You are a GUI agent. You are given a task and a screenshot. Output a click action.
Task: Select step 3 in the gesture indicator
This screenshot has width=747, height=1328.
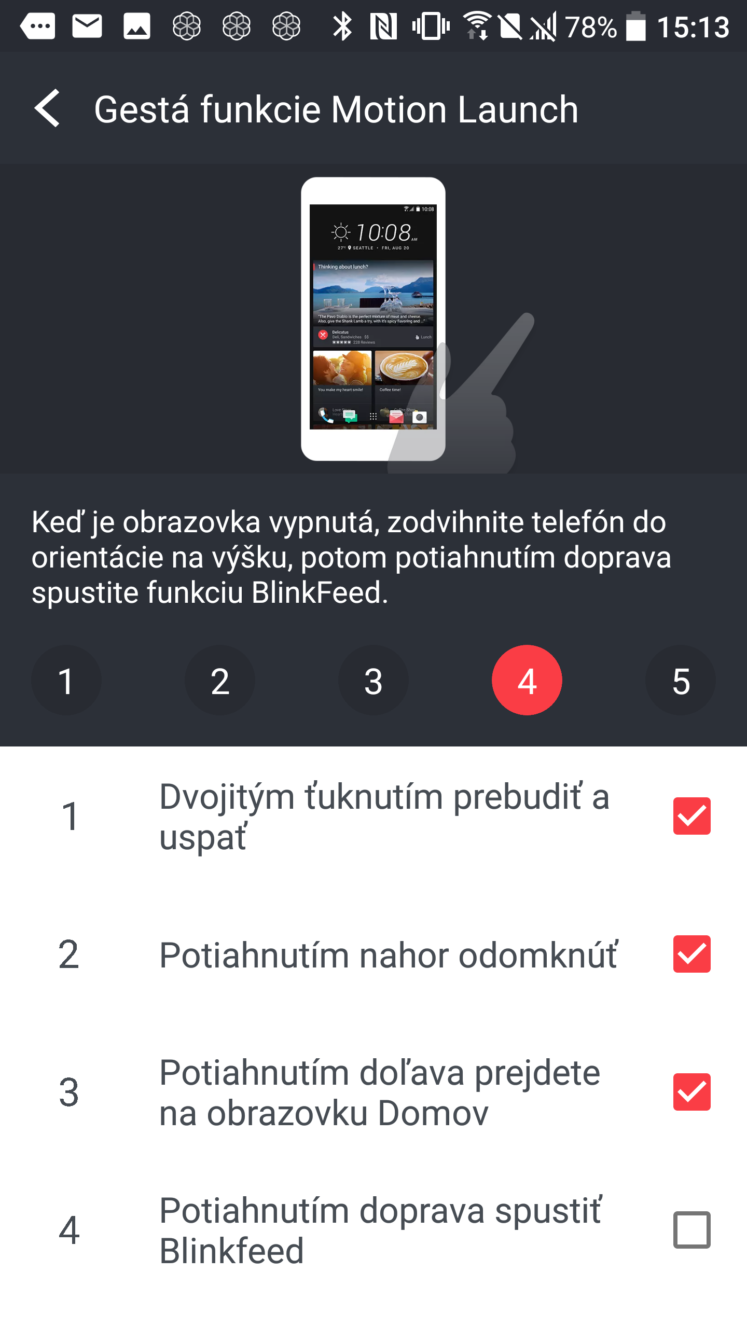[373, 681]
